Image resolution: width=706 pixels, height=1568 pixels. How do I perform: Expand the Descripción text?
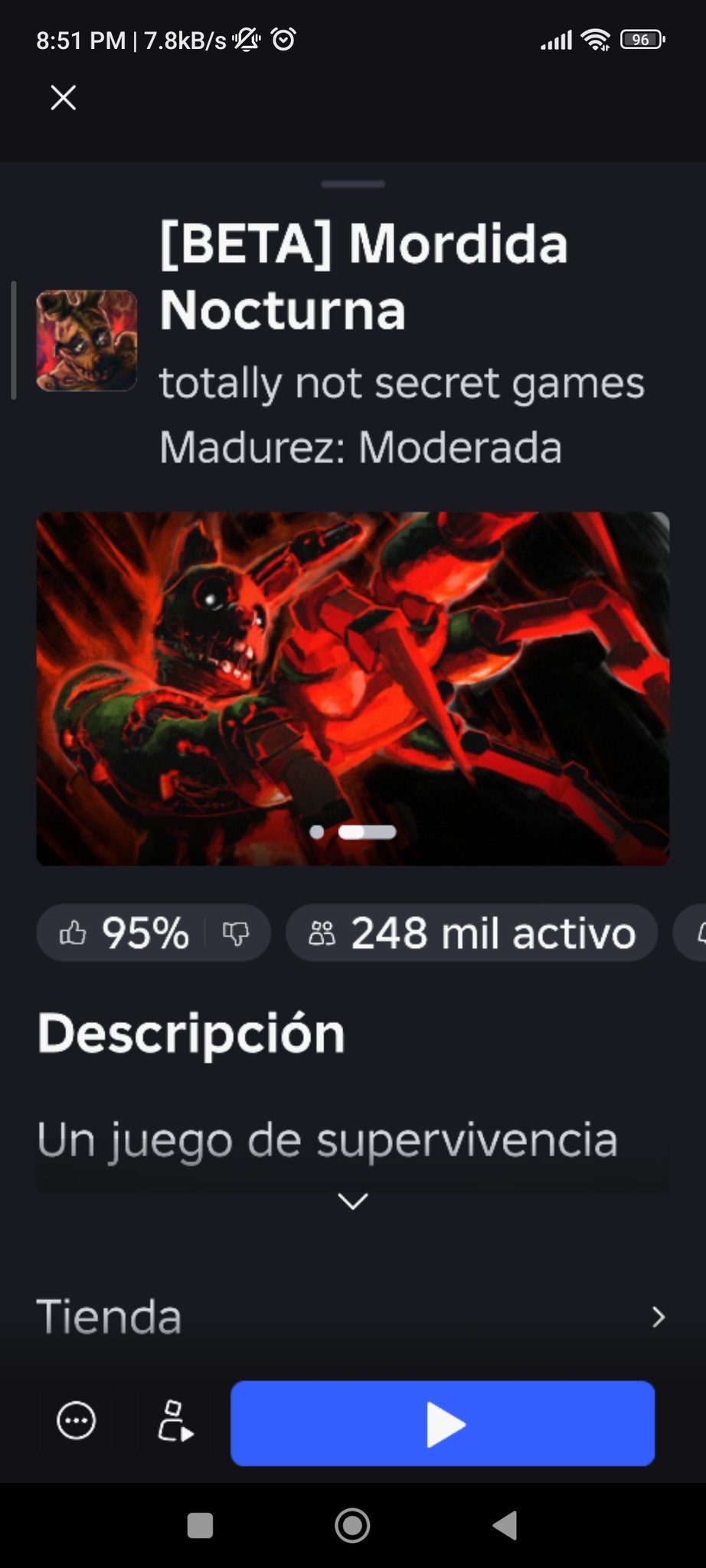pyautogui.click(x=352, y=1200)
